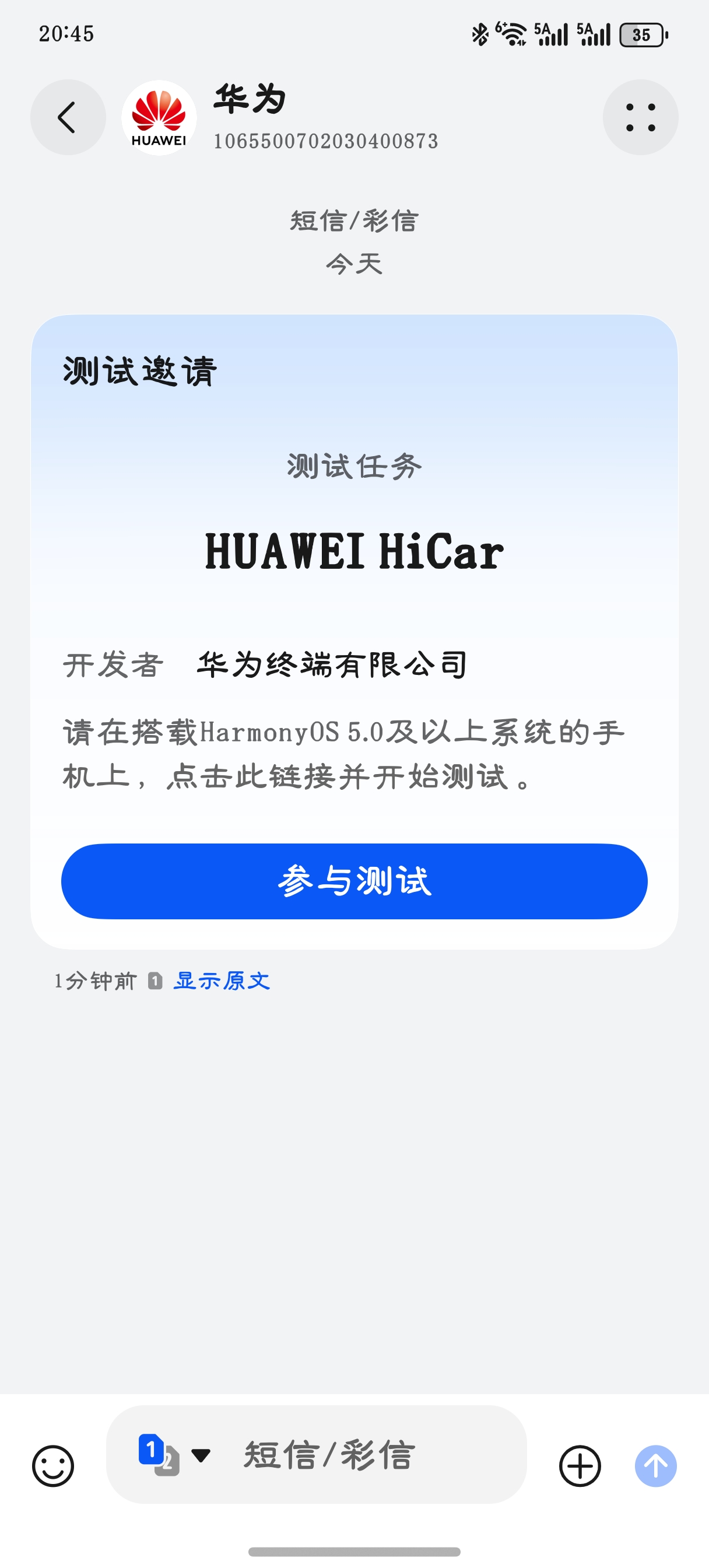Go back from the 华为 conversation

(68, 117)
